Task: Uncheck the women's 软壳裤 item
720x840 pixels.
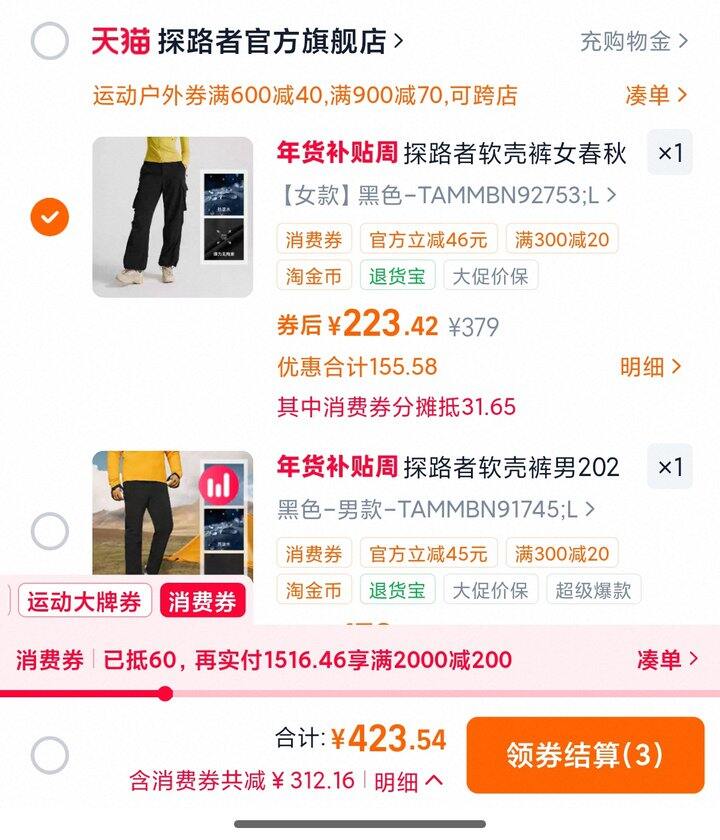Action: tap(50, 216)
